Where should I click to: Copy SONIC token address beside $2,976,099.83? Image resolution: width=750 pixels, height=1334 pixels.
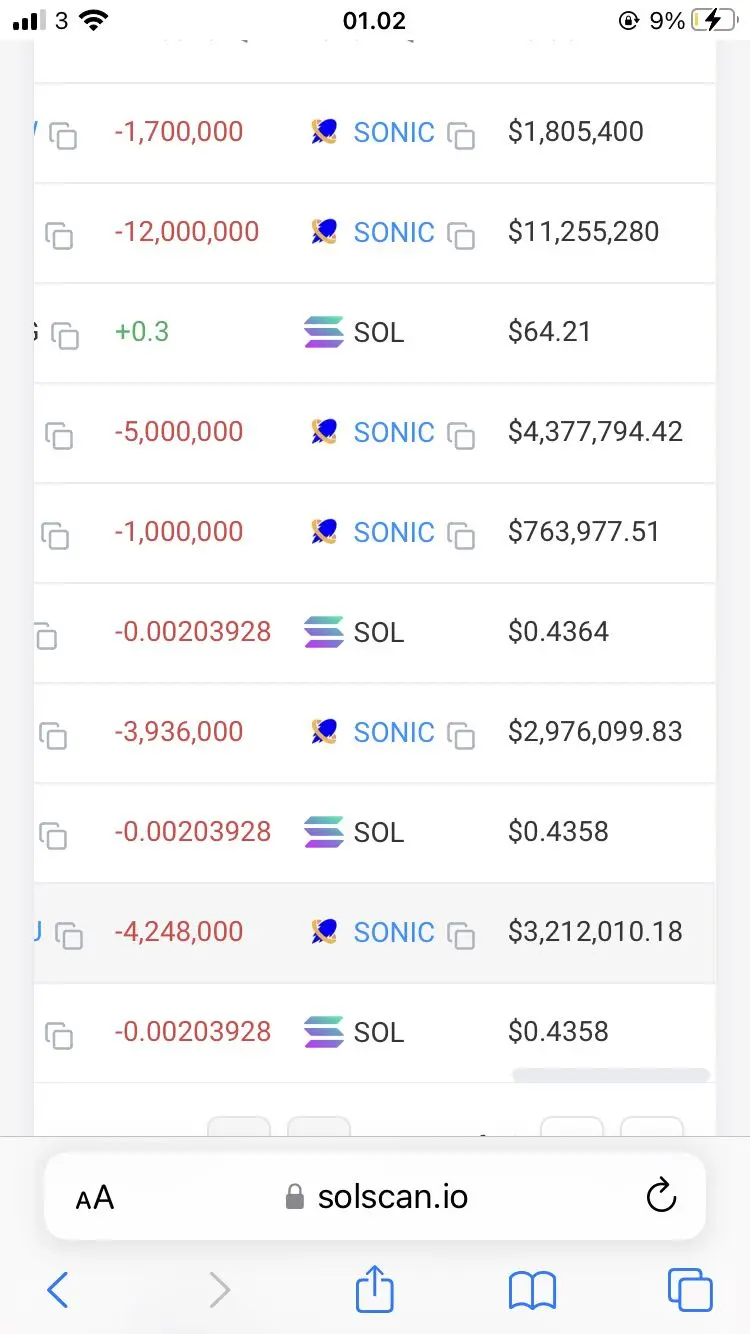coord(461,735)
